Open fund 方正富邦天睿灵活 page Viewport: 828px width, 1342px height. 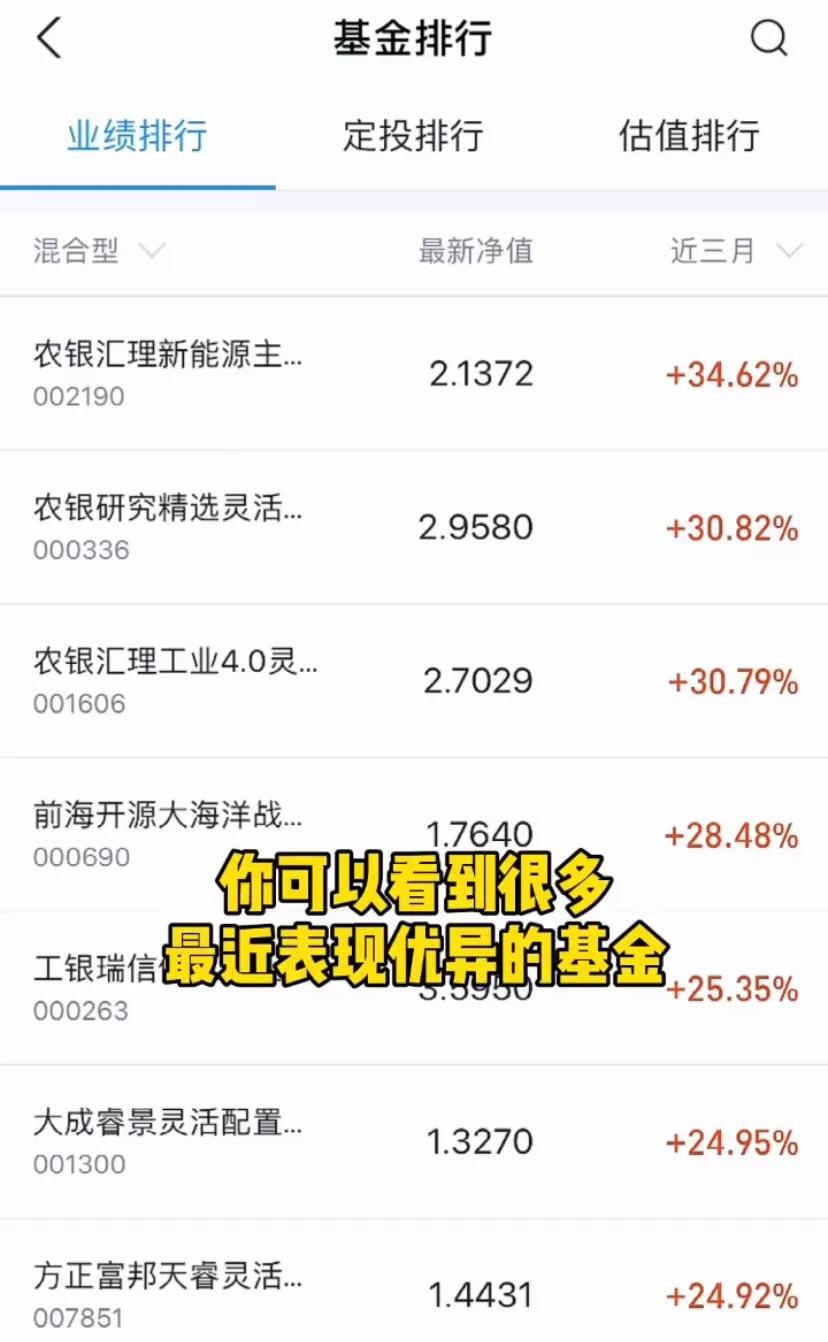(x=165, y=1280)
